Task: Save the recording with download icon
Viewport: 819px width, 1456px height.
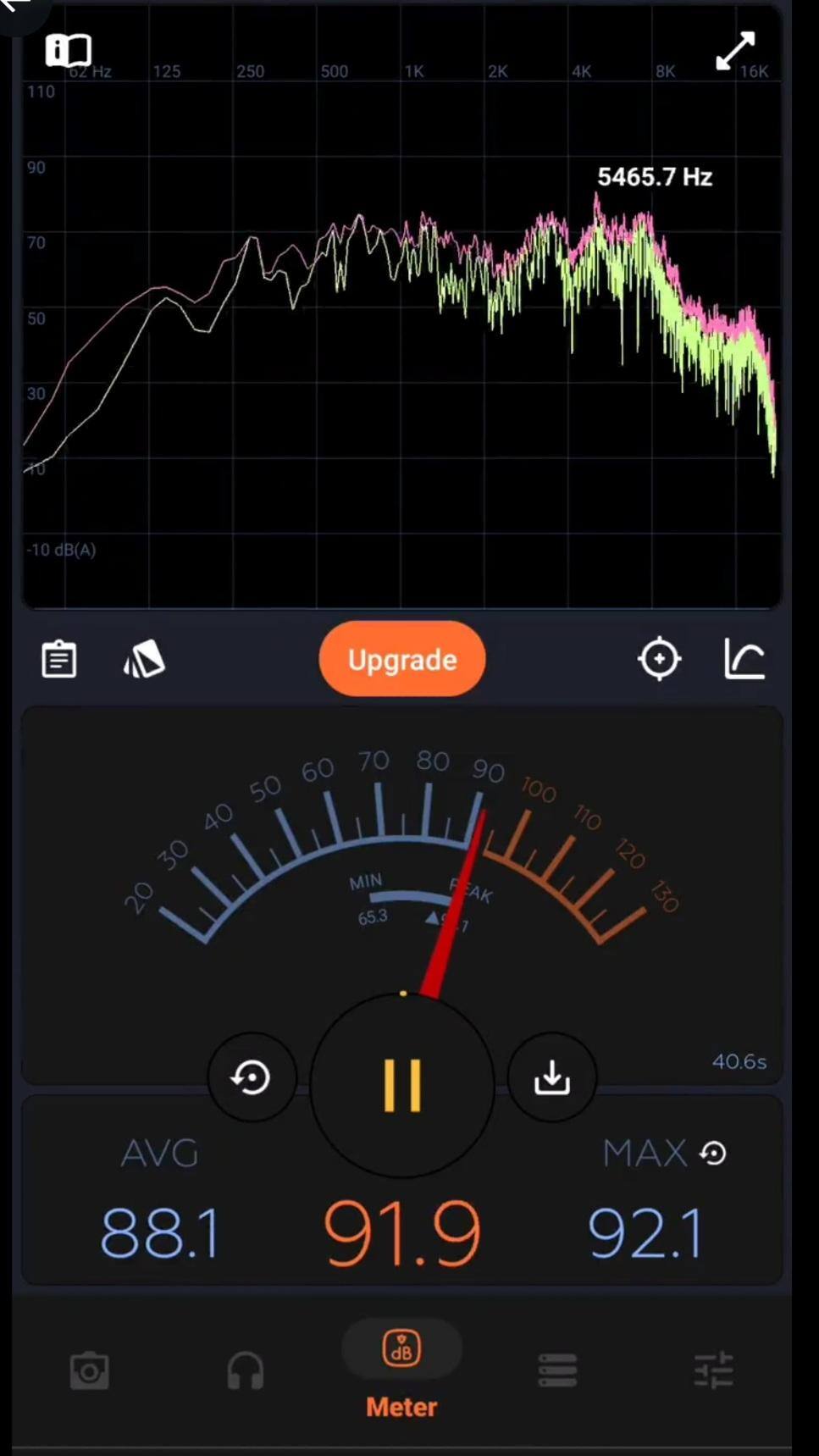Action: (x=552, y=1077)
